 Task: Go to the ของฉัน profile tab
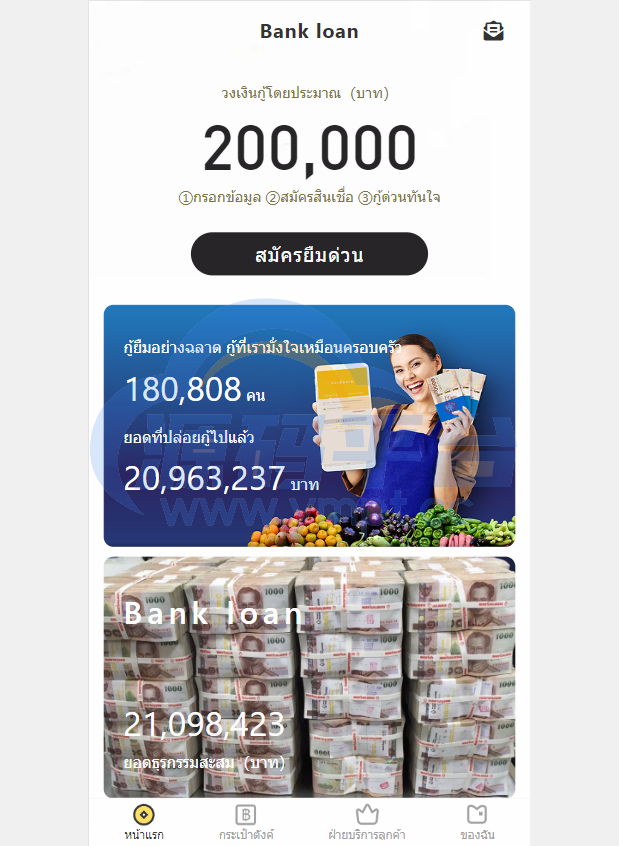tap(477, 822)
